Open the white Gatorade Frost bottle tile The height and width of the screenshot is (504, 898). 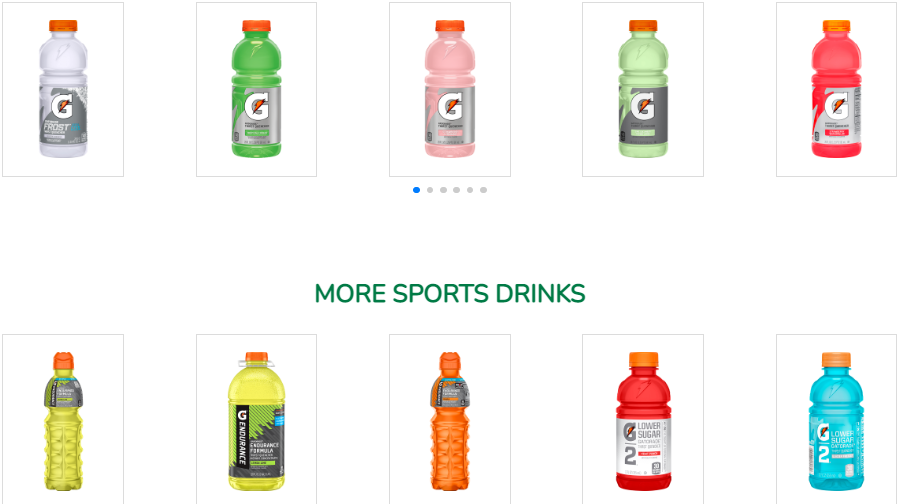(x=62, y=90)
